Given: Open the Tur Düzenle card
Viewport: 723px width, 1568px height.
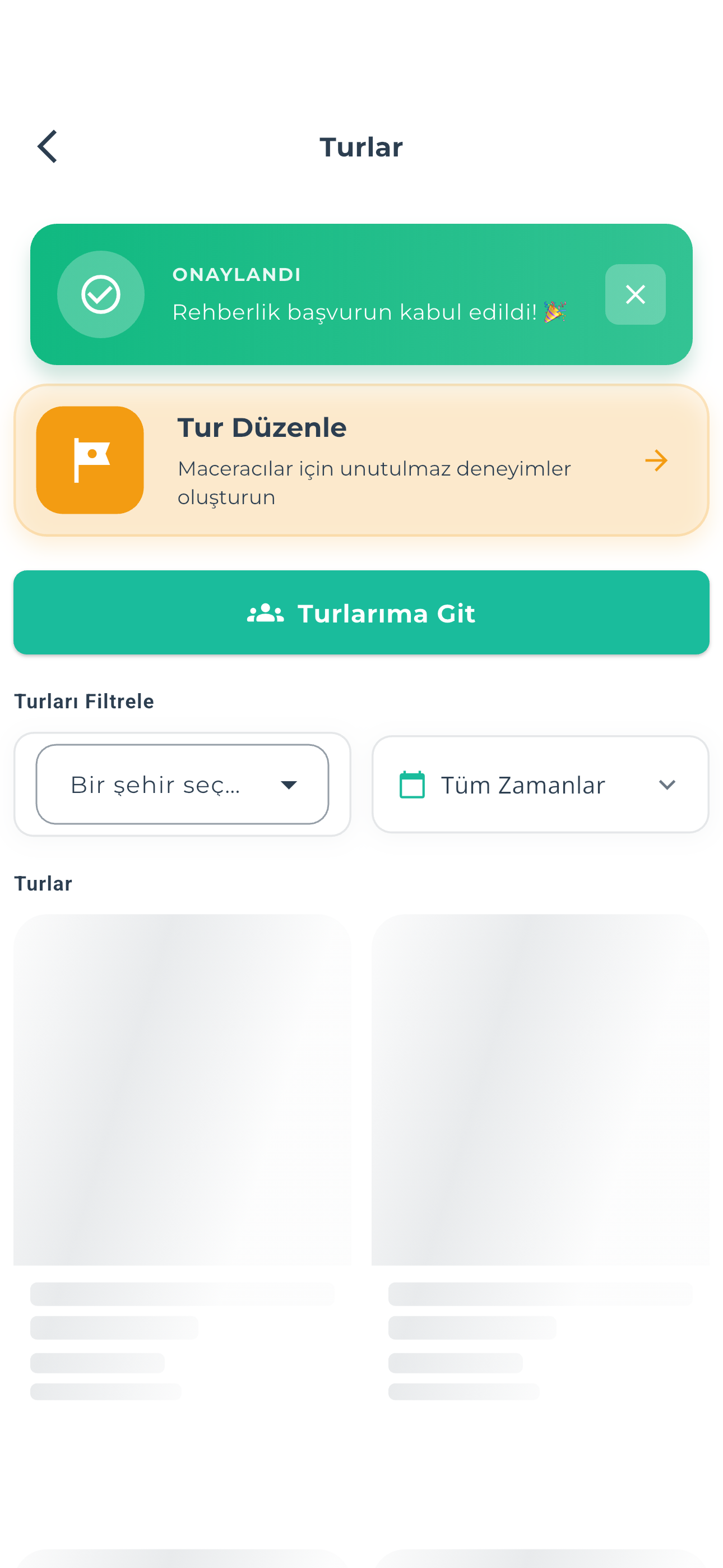Looking at the screenshot, I should [361, 460].
